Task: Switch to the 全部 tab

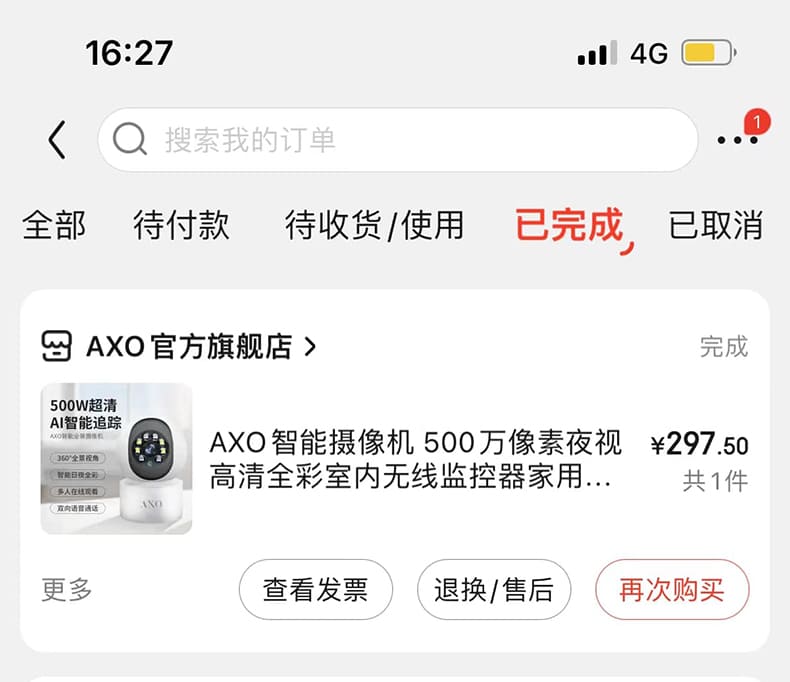Action: click(54, 226)
